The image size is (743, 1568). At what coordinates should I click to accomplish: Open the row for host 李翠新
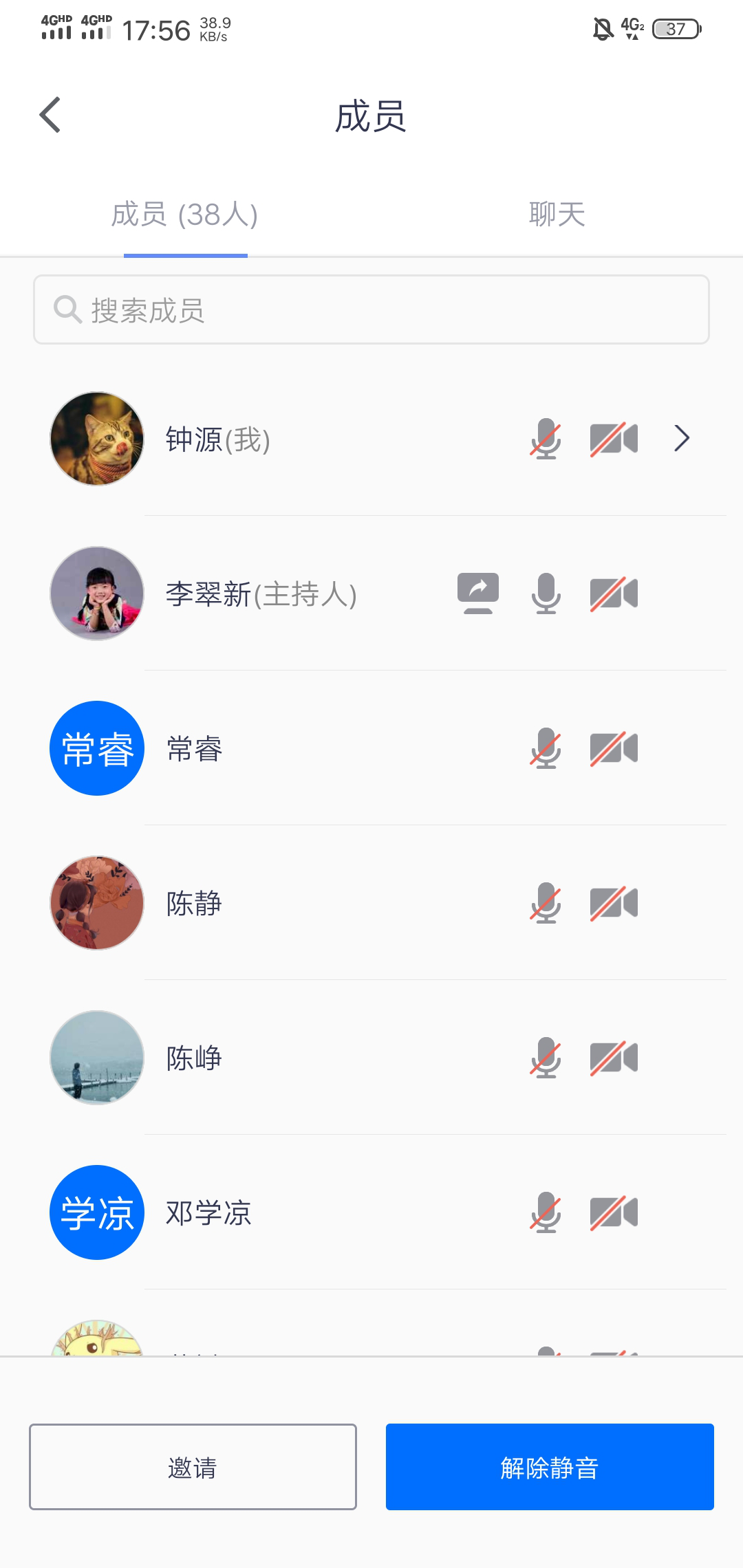pyautogui.click(x=261, y=594)
